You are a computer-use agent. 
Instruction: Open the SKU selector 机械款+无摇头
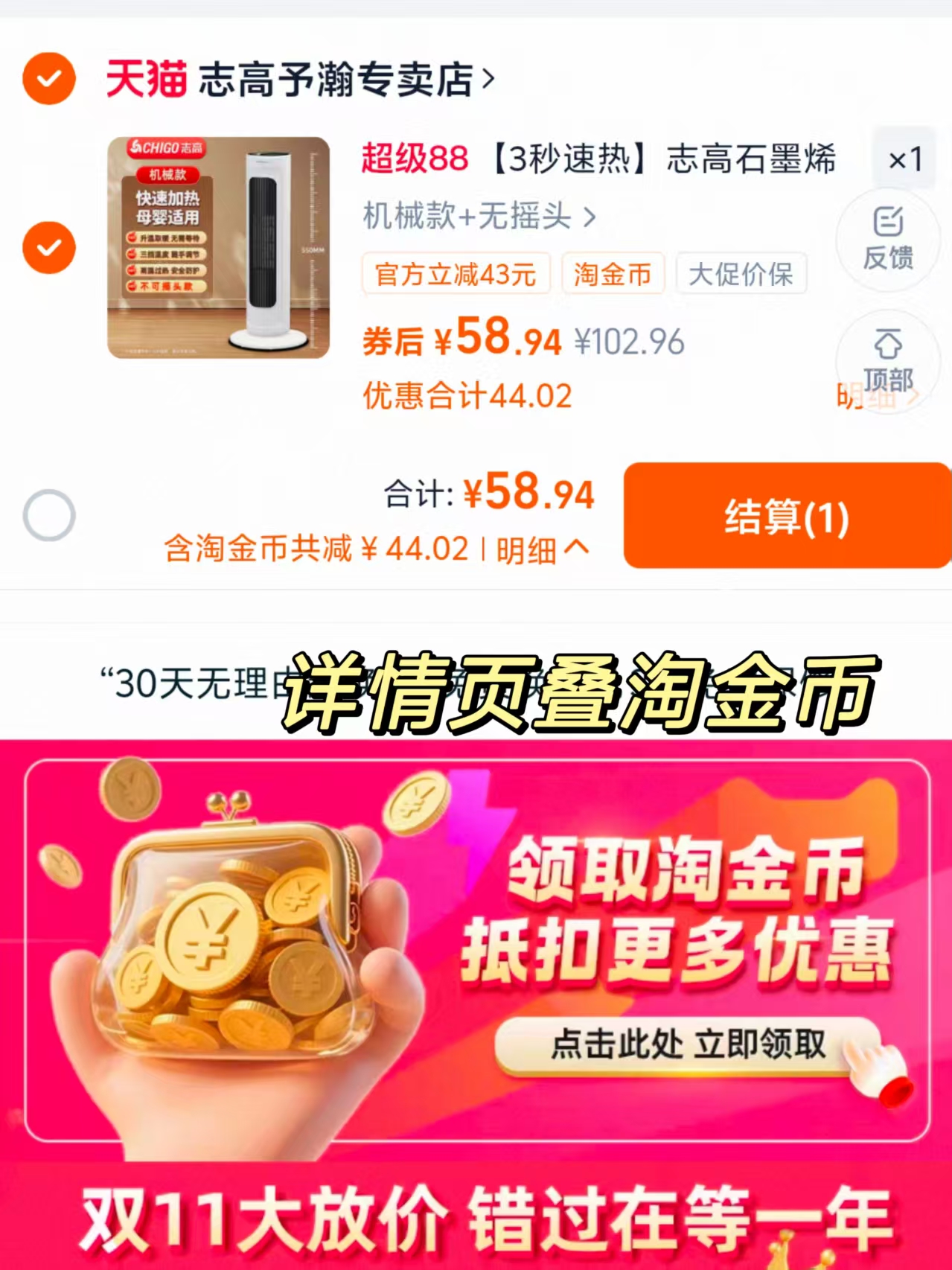(476, 216)
